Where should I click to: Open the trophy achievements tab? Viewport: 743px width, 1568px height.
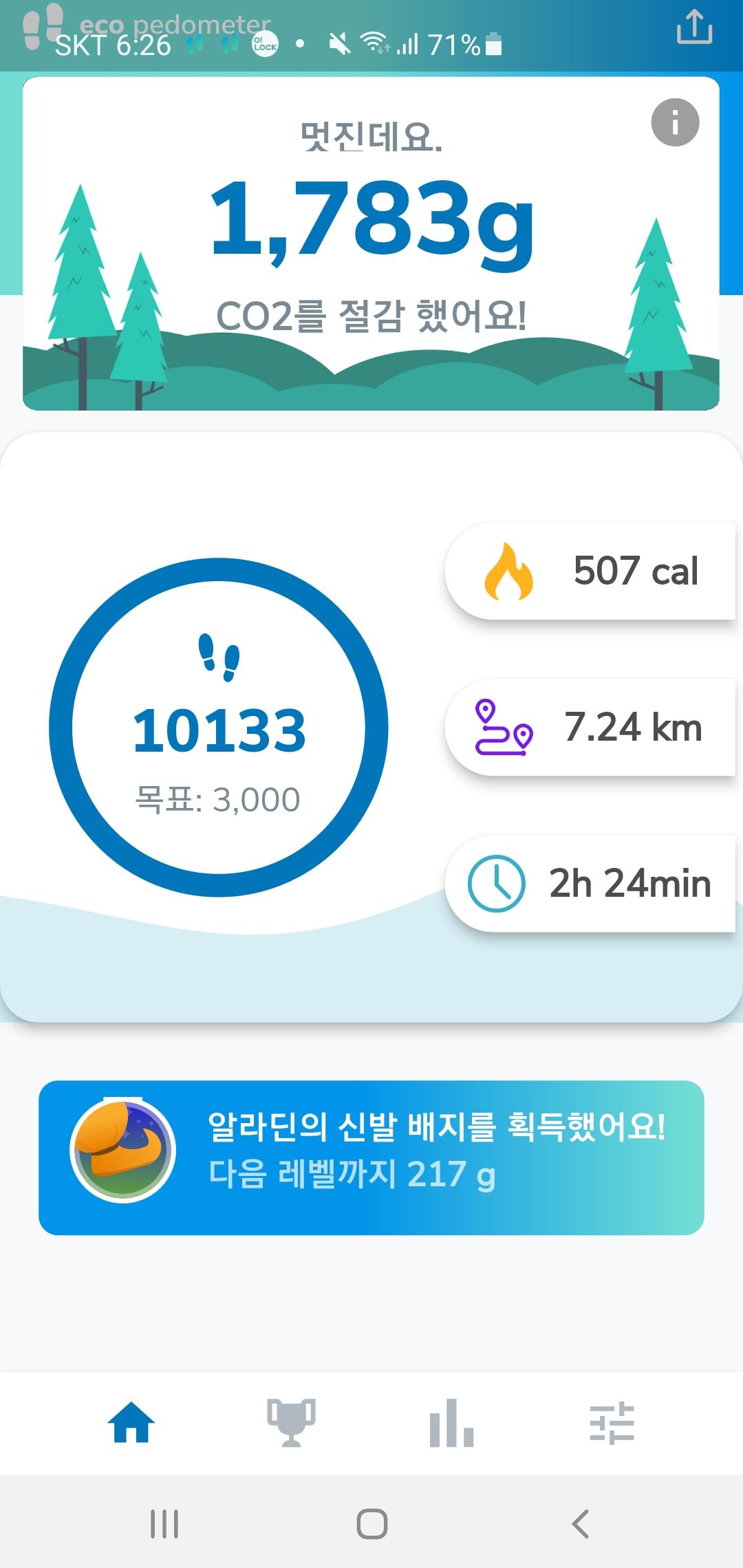[x=291, y=1423]
